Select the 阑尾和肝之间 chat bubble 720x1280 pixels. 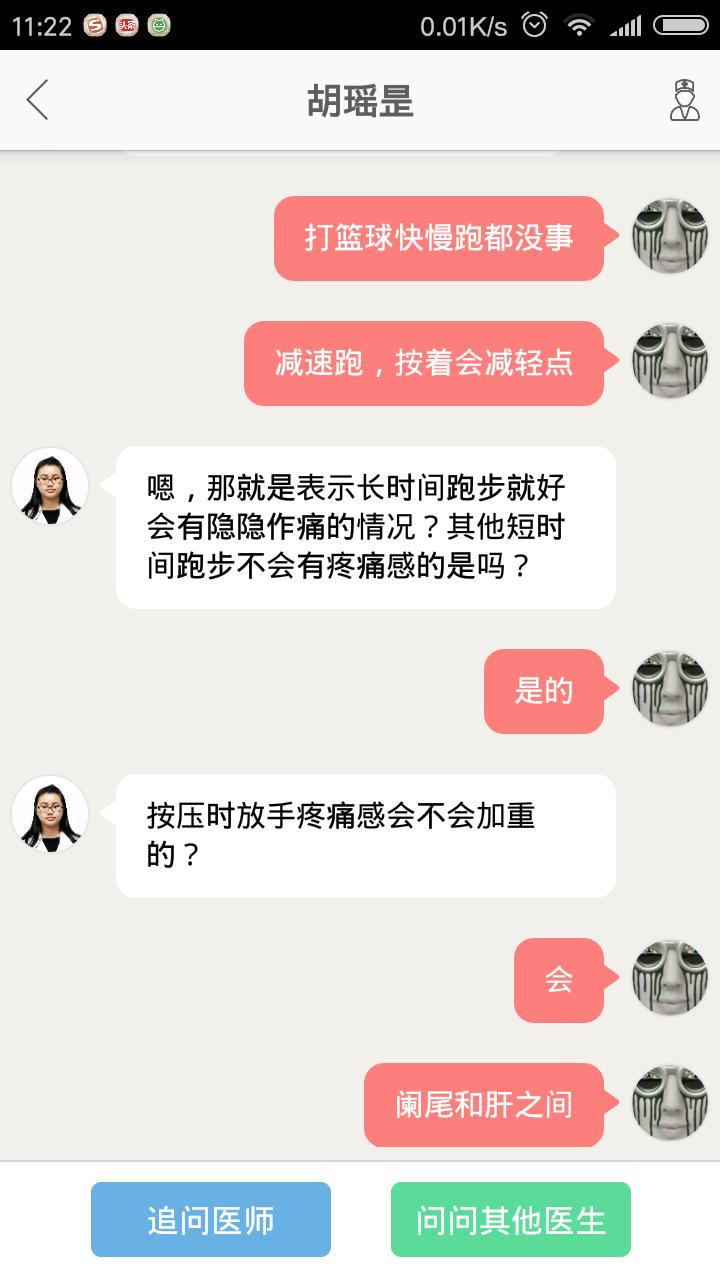(484, 1105)
